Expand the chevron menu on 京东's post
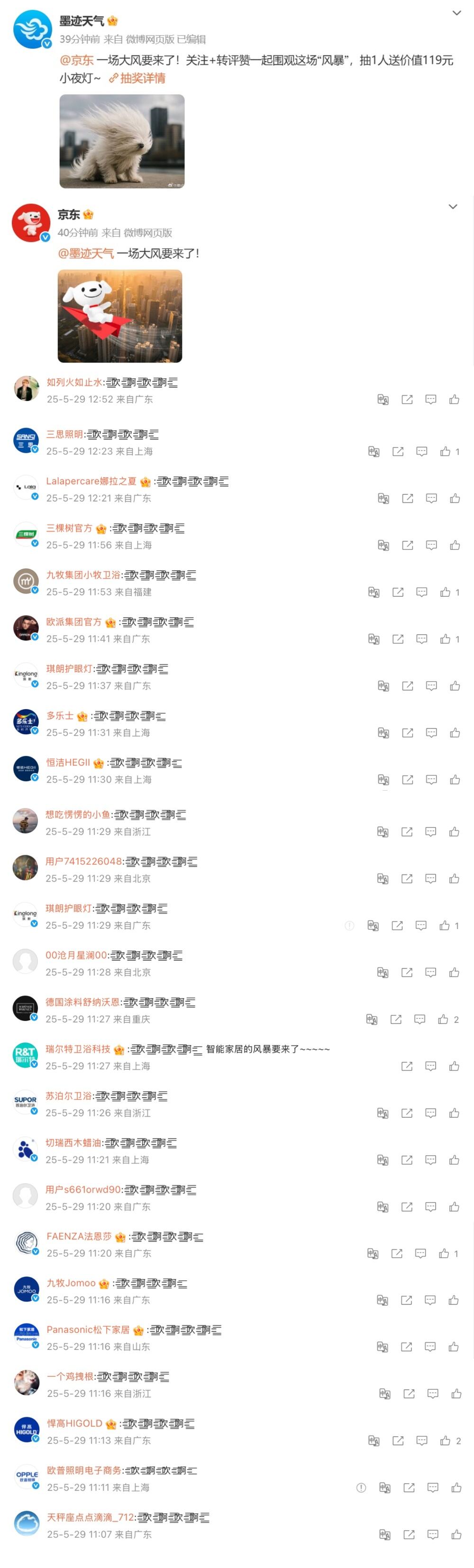This screenshot has height=1568, width=474. (452, 207)
